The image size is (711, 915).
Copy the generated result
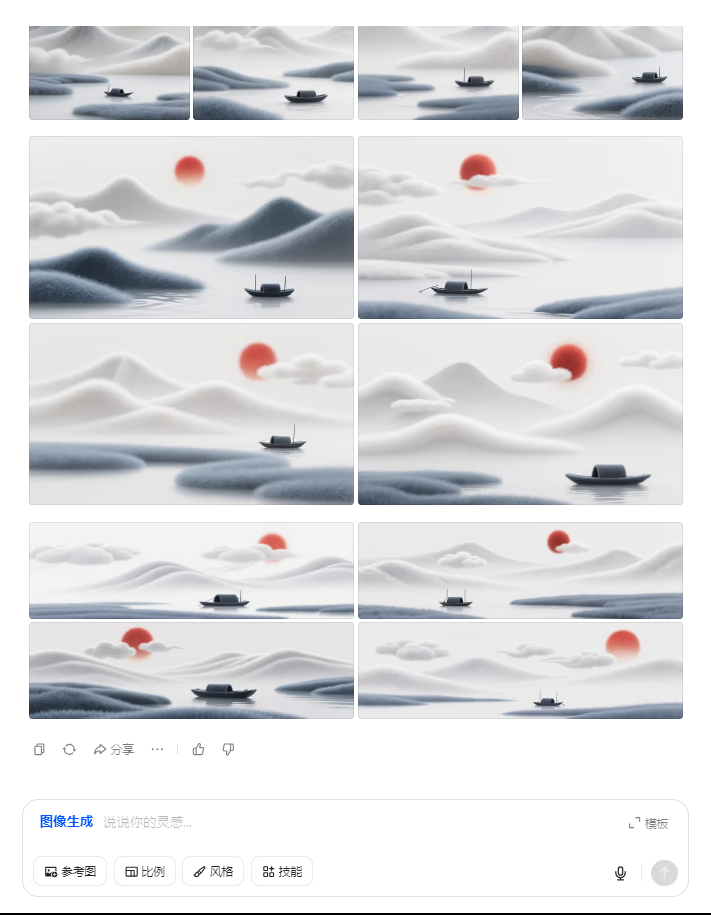pyautogui.click(x=39, y=749)
